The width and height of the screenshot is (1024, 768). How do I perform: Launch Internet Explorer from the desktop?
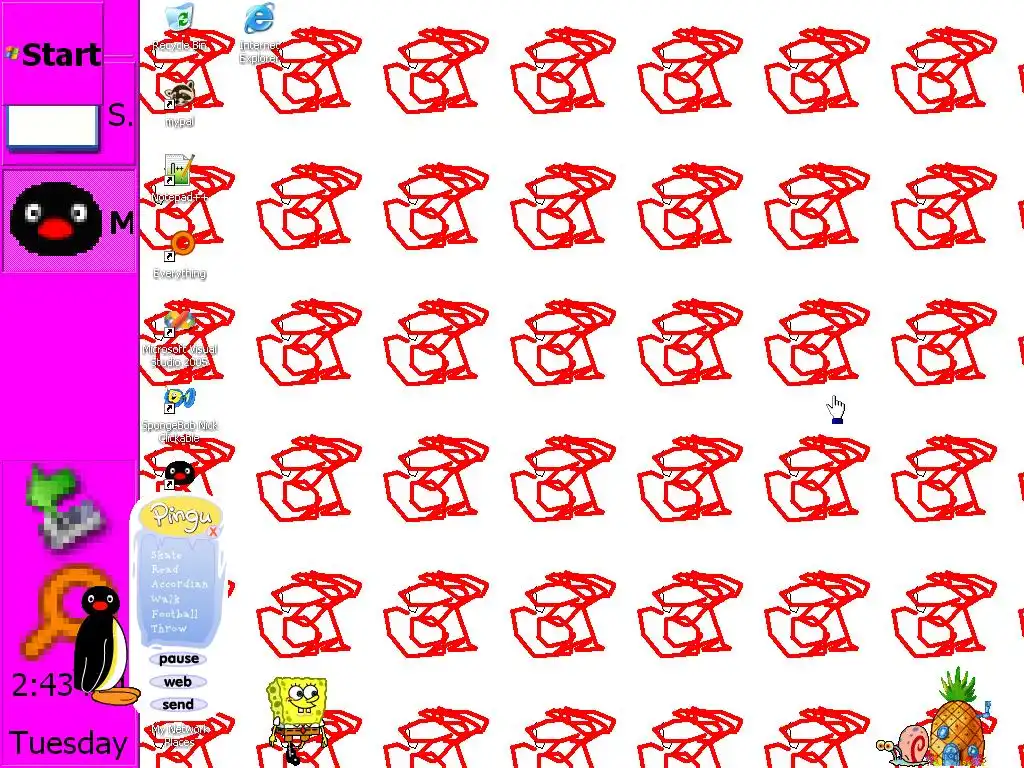(x=259, y=19)
